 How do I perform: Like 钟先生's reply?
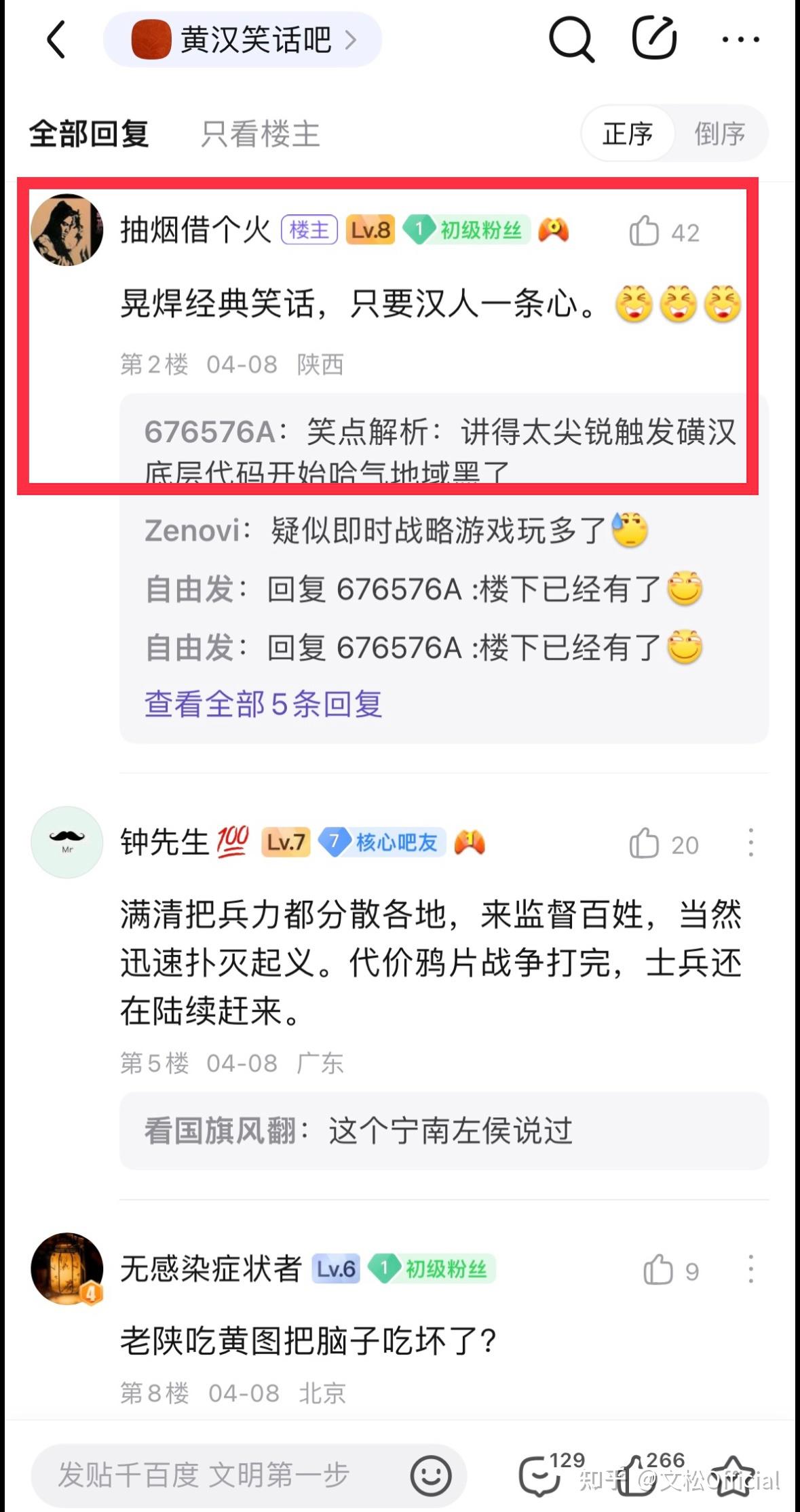[645, 844]
